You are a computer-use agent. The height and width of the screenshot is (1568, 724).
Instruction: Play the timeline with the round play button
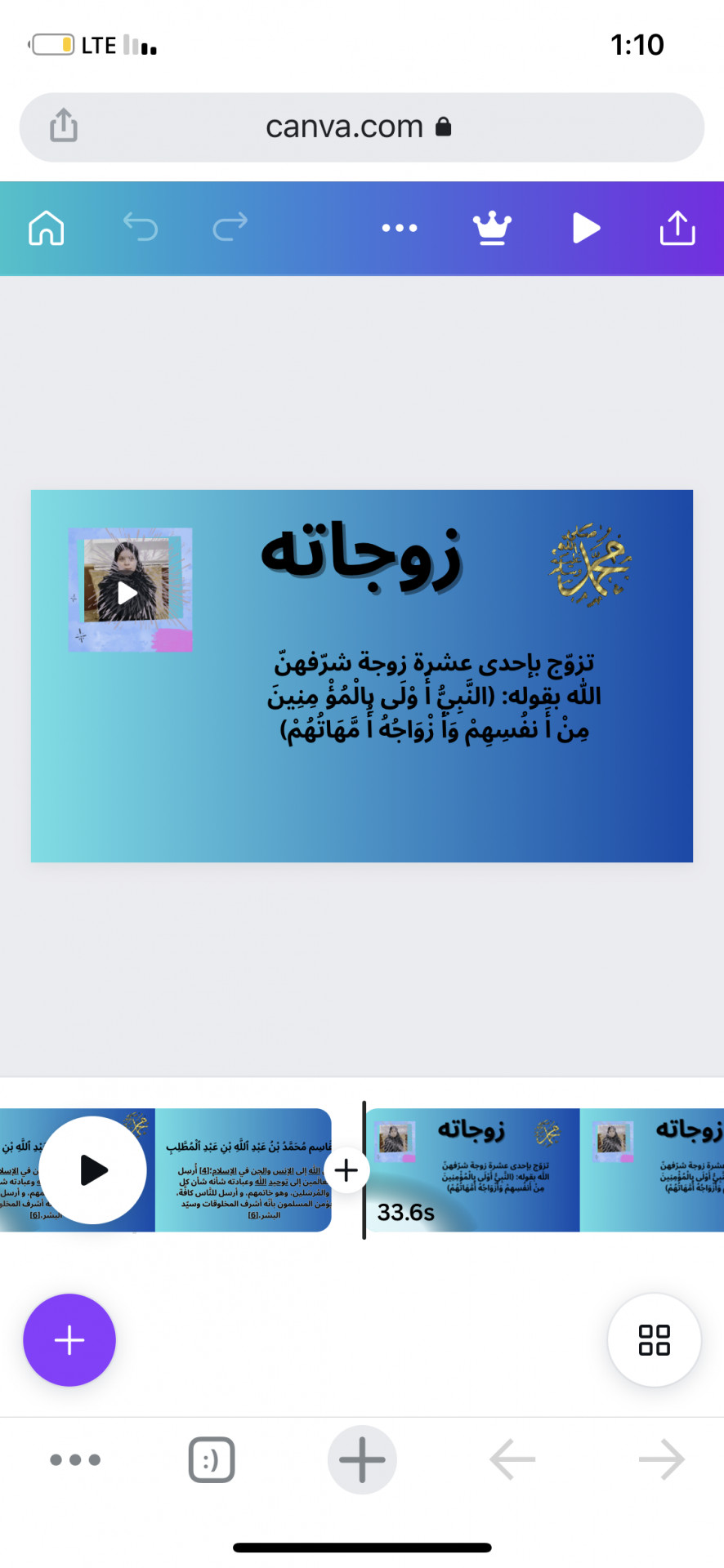93,1170
